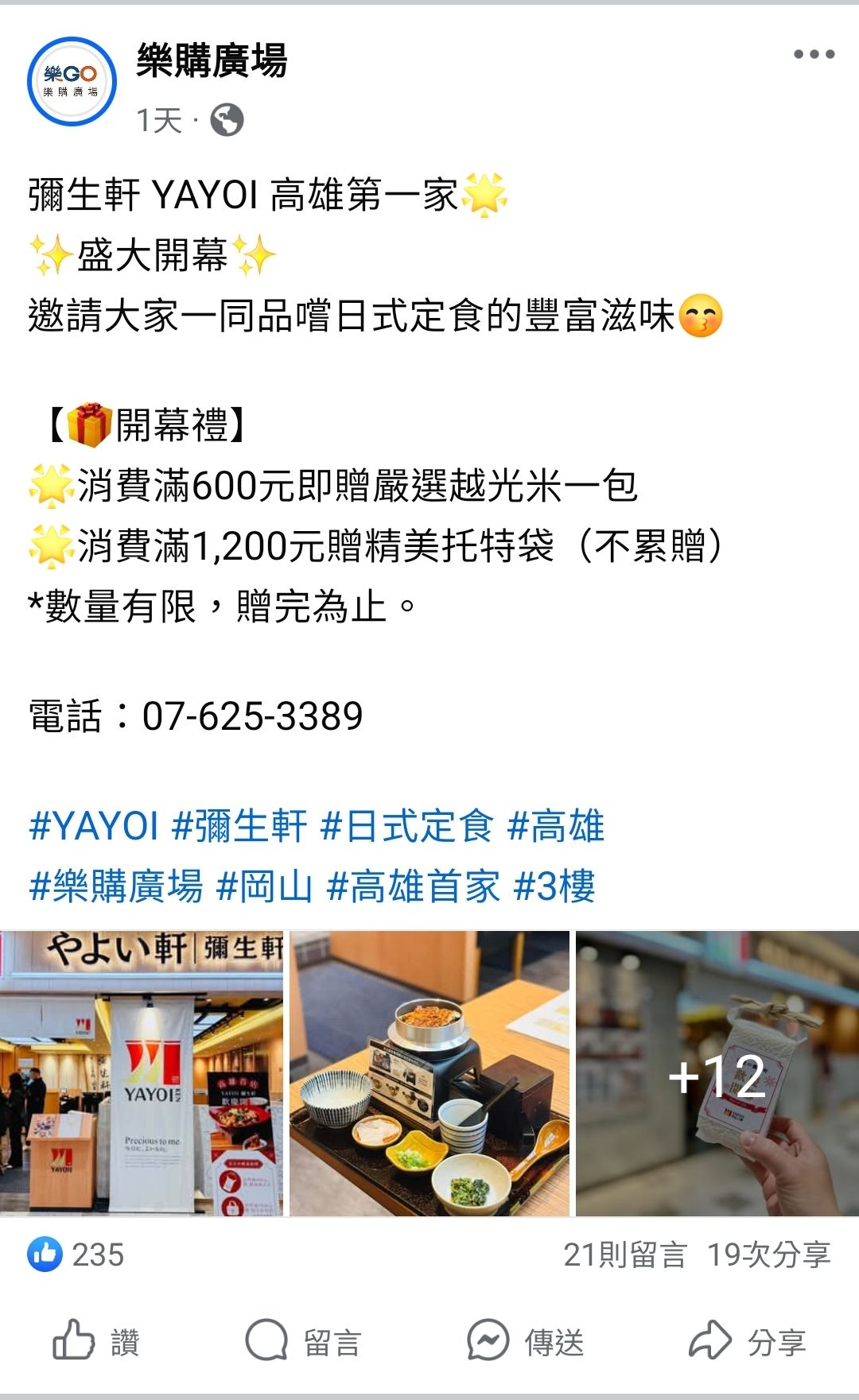Screen dimensions: 859x1400
Task: Open the 樂購廣場 page name link
Action: (212, 60)
